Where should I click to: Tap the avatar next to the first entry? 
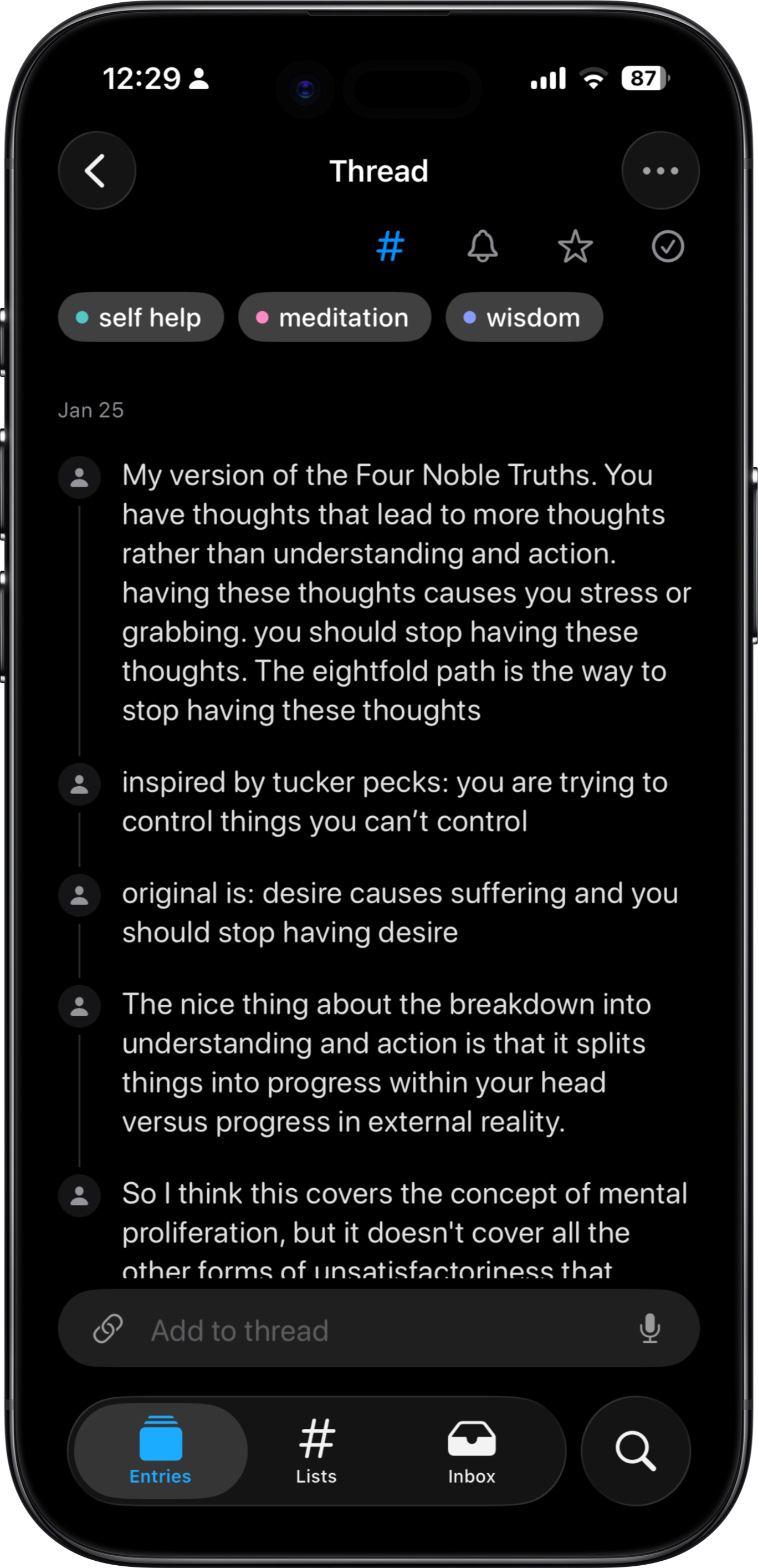coord(79,477)
